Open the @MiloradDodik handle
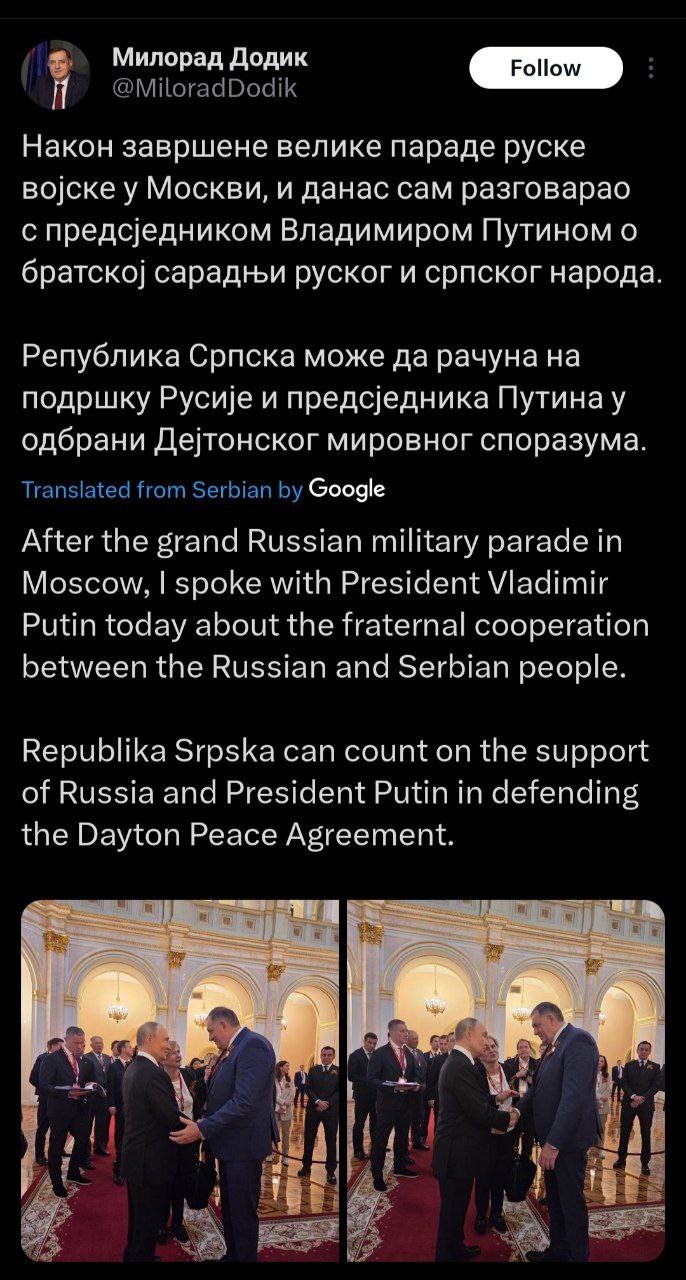The image size is (686, 1280). tap(204, 88)
